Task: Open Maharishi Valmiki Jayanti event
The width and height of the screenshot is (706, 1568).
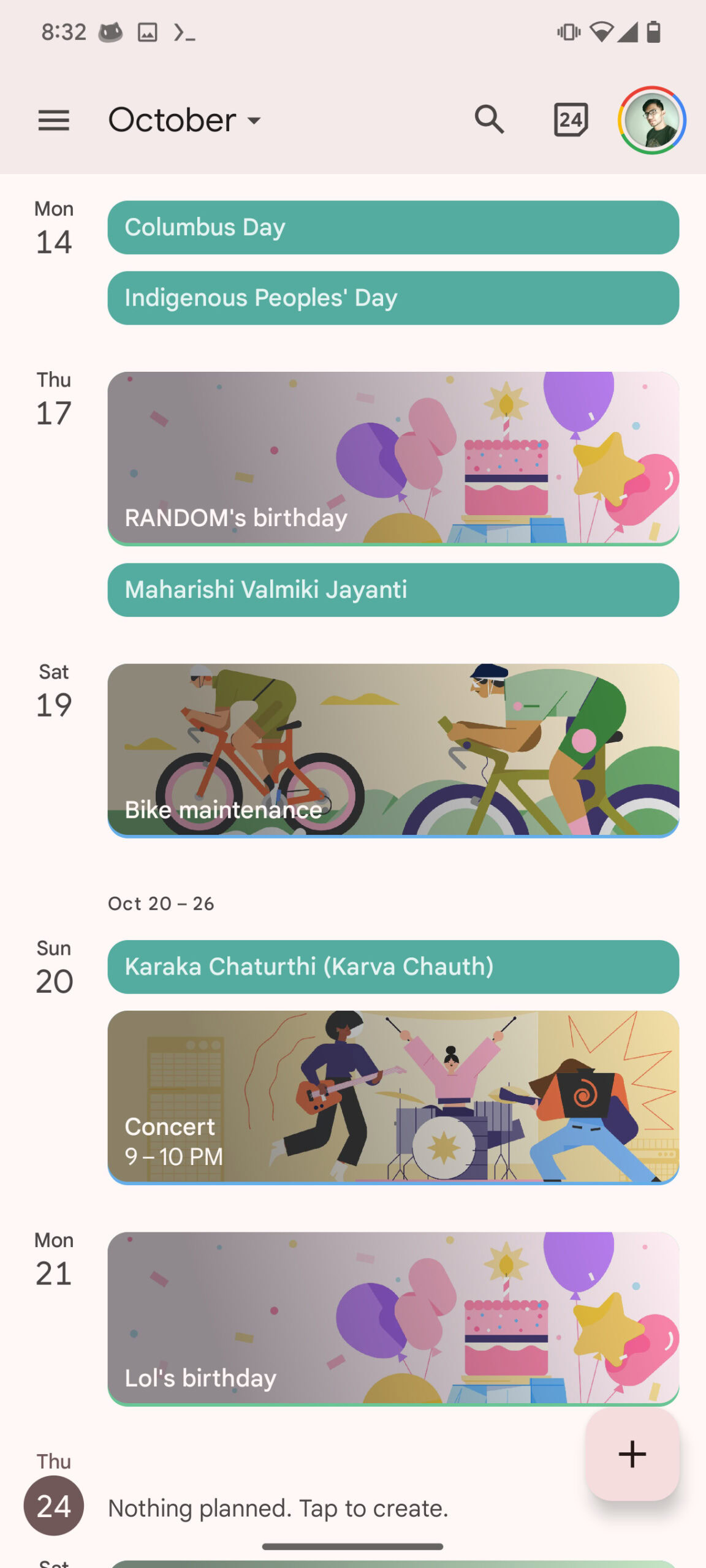Action: pyautogui.click(x=393, y=590)
